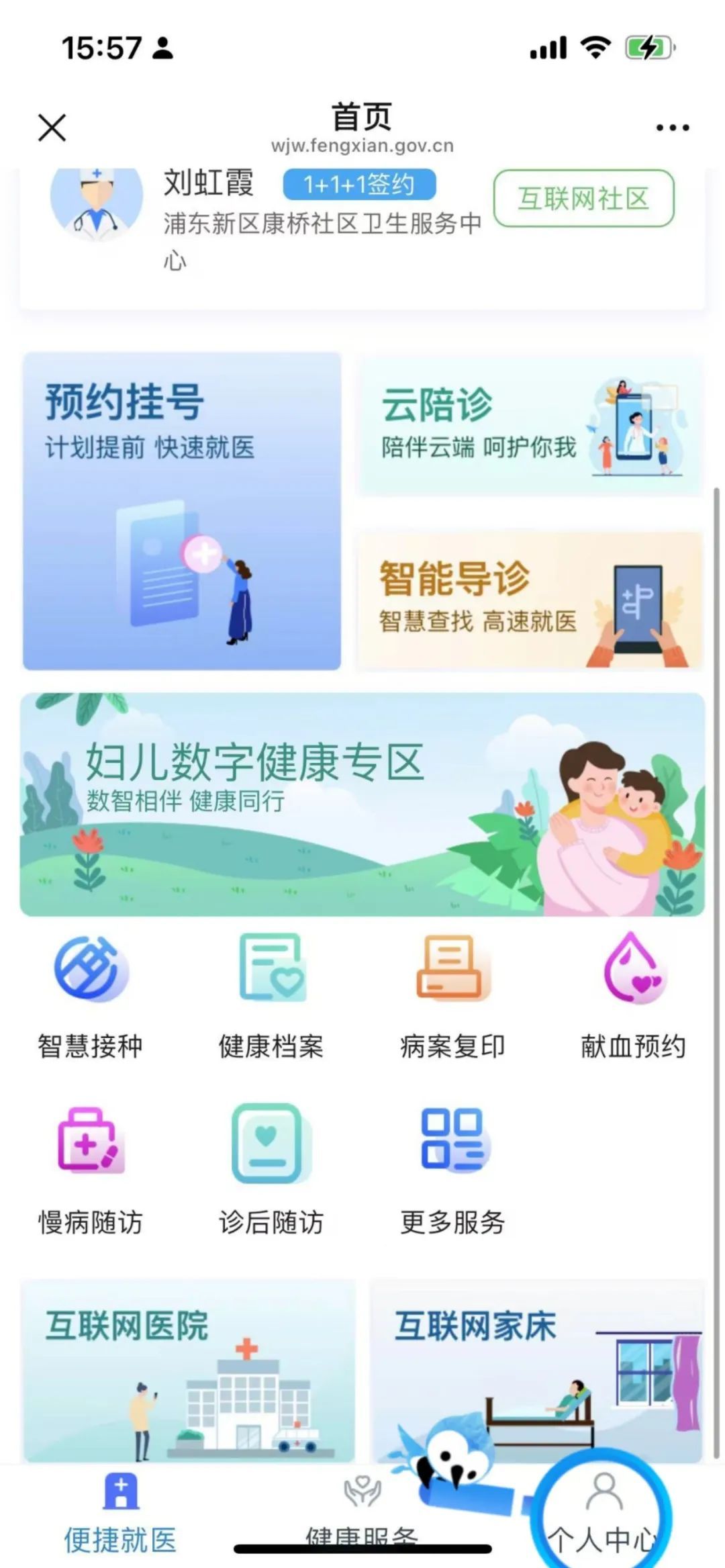Close the web page with the X
The width and height of the screenshot is (725, 1568).
[52, 128]
